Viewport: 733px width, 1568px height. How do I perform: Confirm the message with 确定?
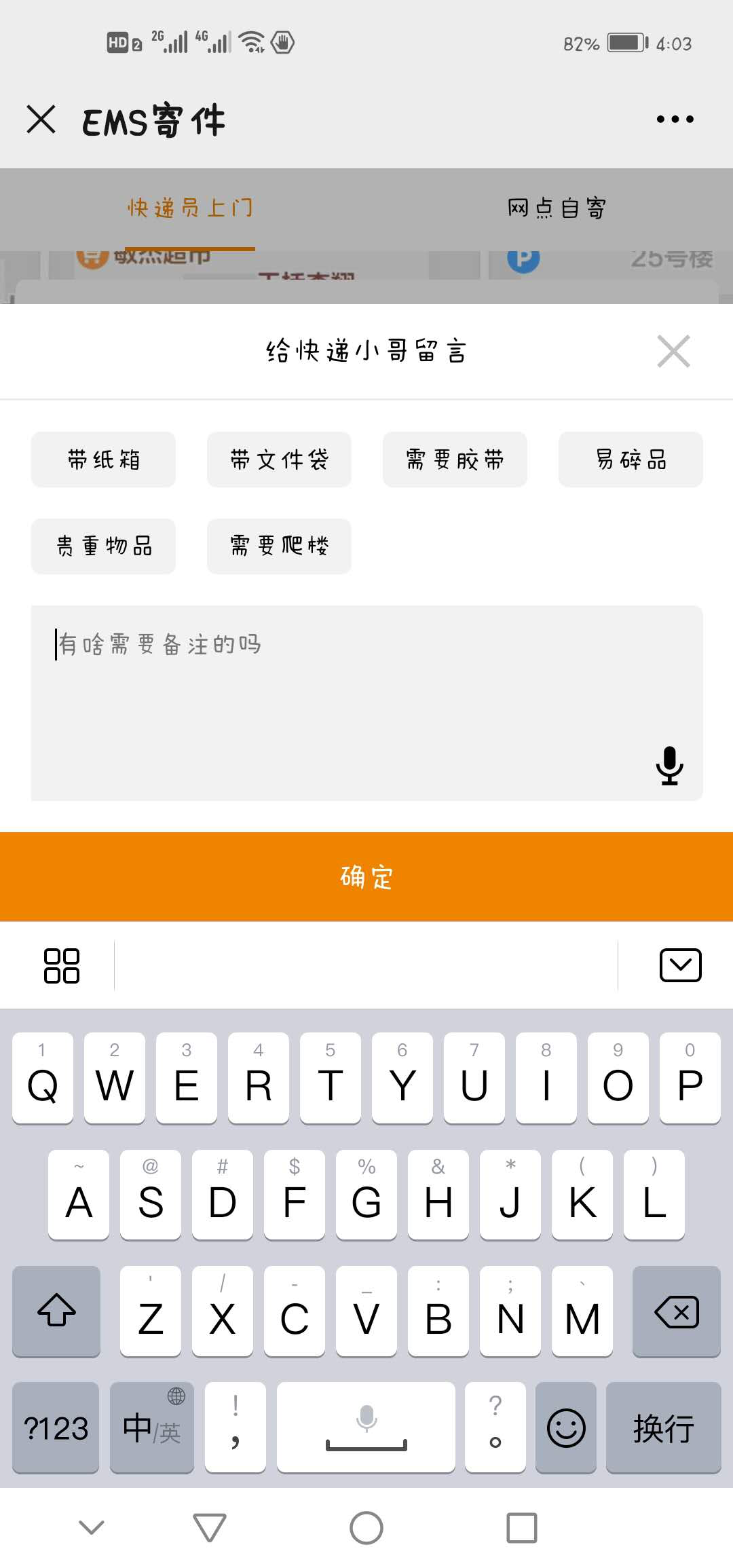[x=366, y=877]
